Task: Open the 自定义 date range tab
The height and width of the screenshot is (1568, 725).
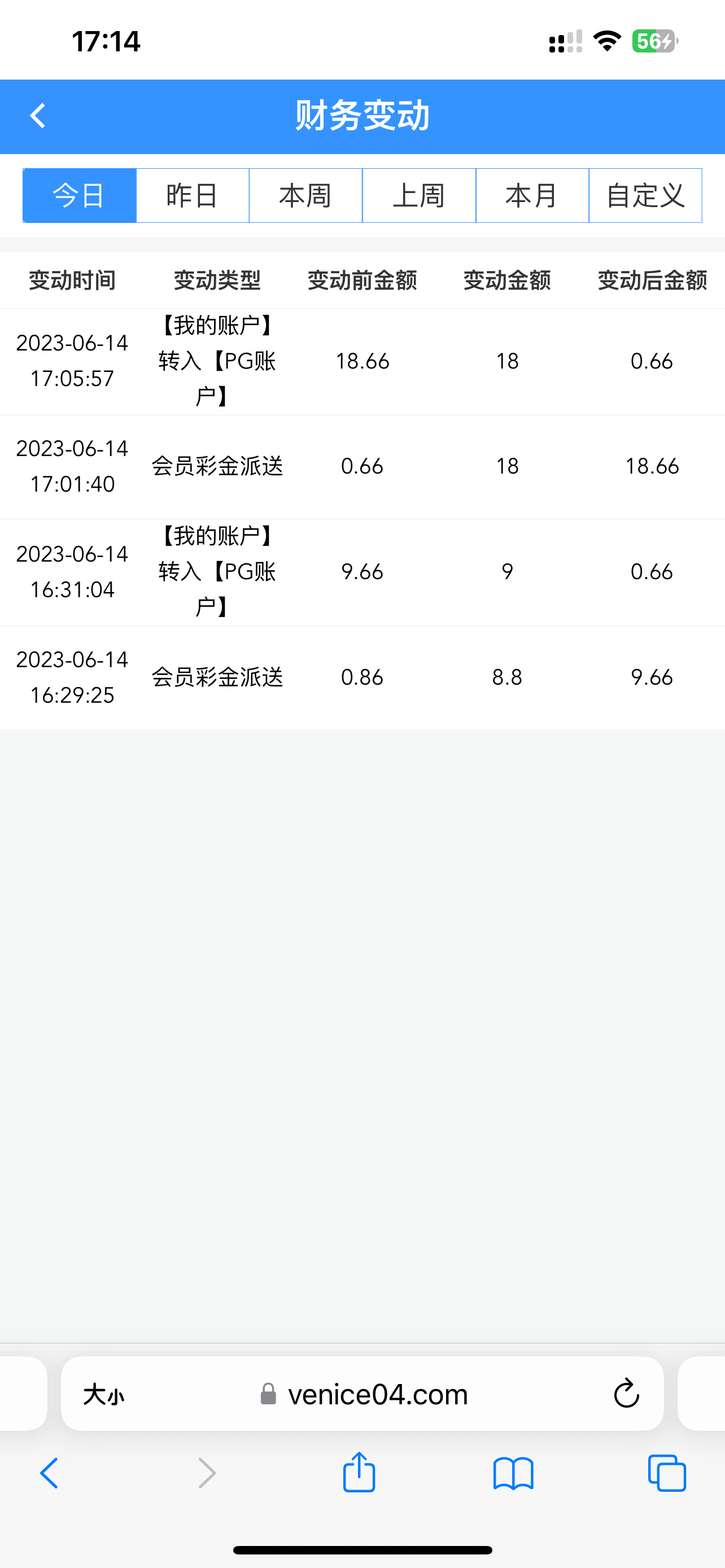Action: pyautogui.click(x=645, y=195)
